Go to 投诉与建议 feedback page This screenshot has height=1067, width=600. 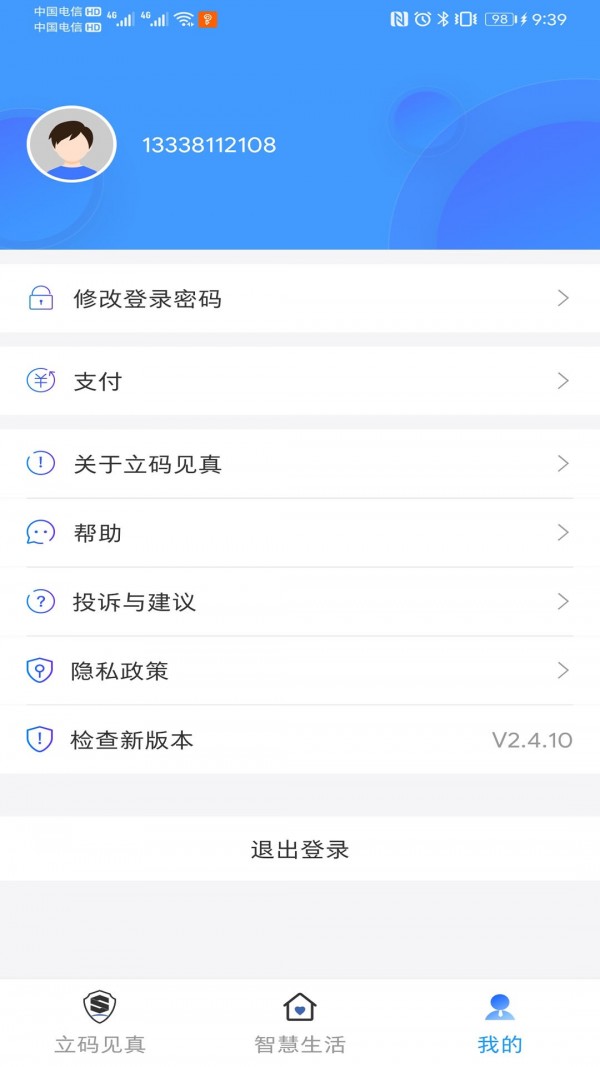(300, 602)
